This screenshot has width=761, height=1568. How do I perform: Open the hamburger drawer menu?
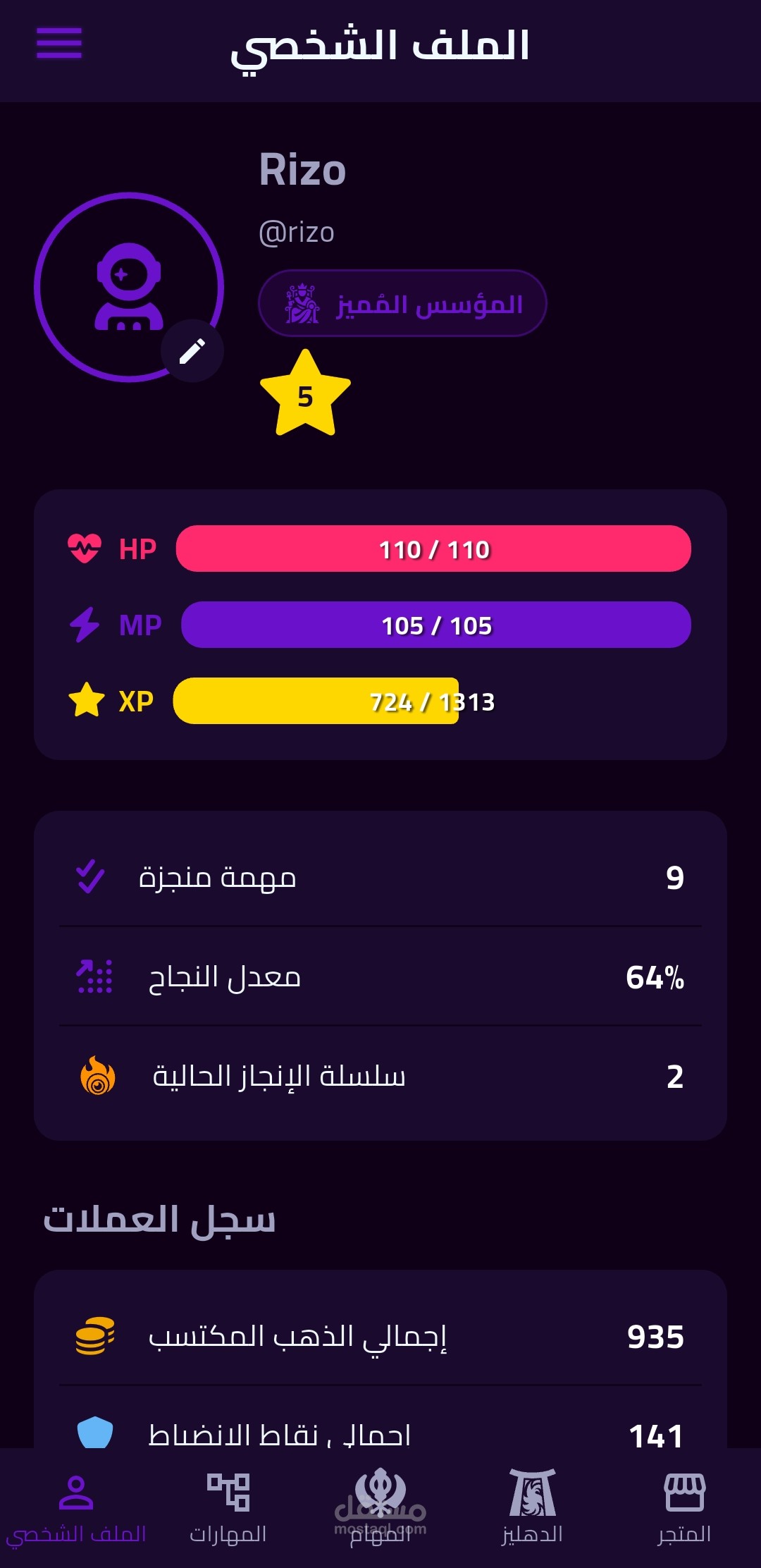pos(59,43)
